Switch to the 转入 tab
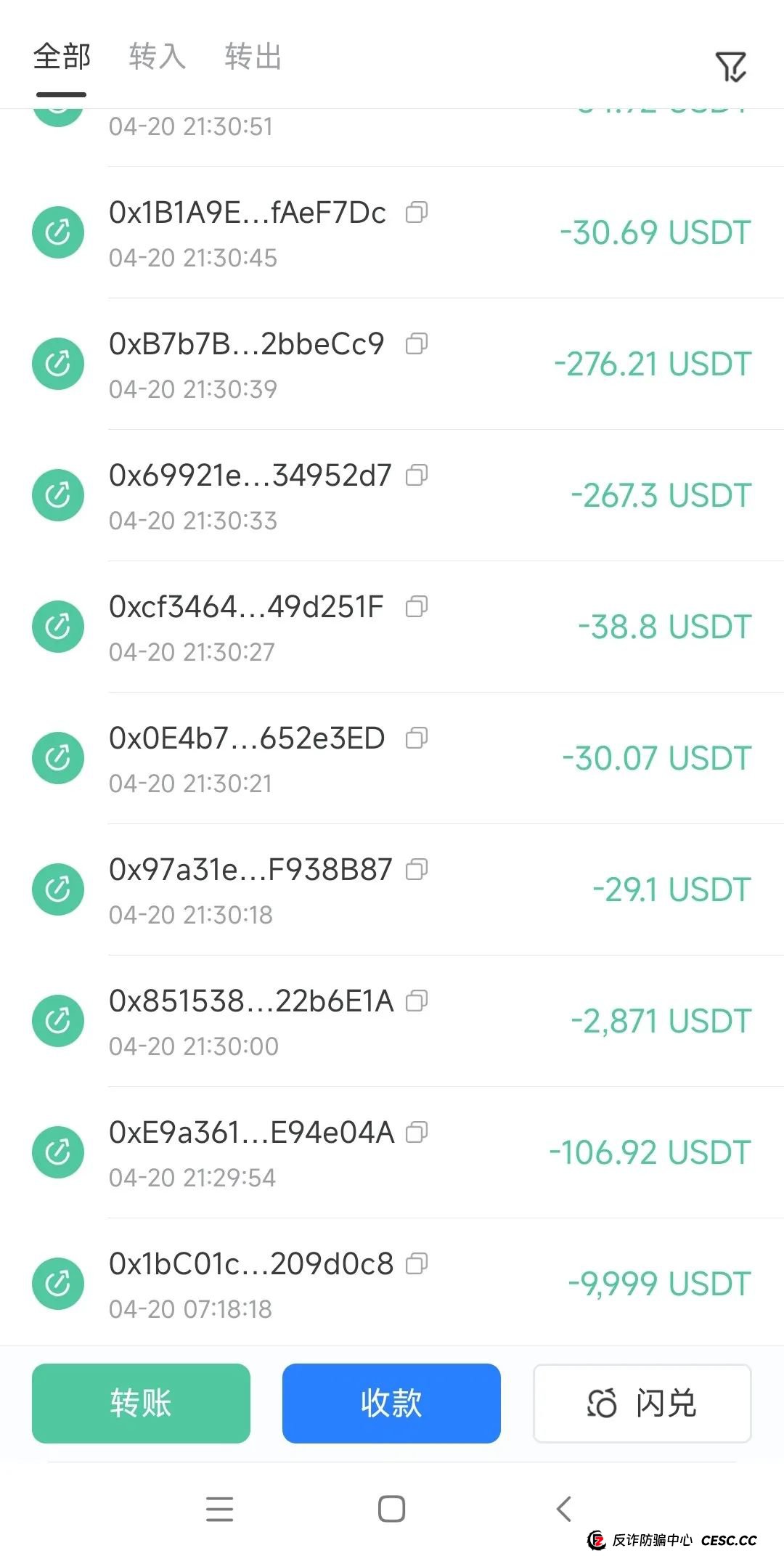Screen dimensions: 784x1556 point(158,57)
